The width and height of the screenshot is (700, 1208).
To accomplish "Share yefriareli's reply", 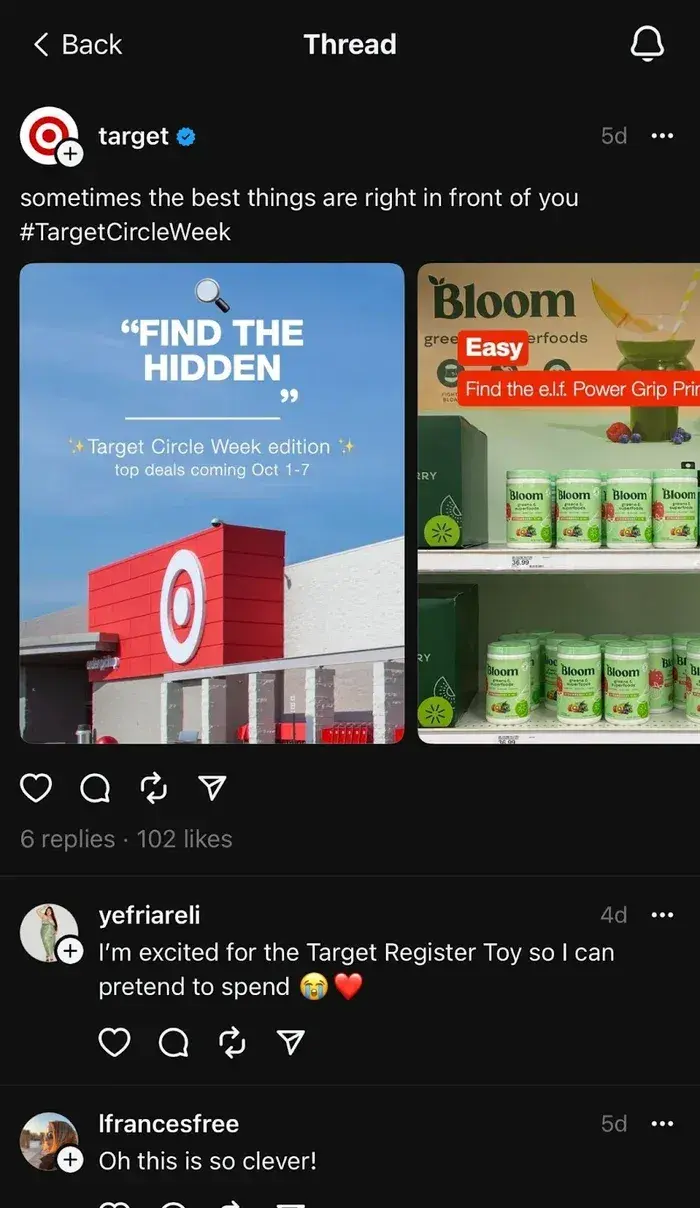I will tap(290, 1043).
